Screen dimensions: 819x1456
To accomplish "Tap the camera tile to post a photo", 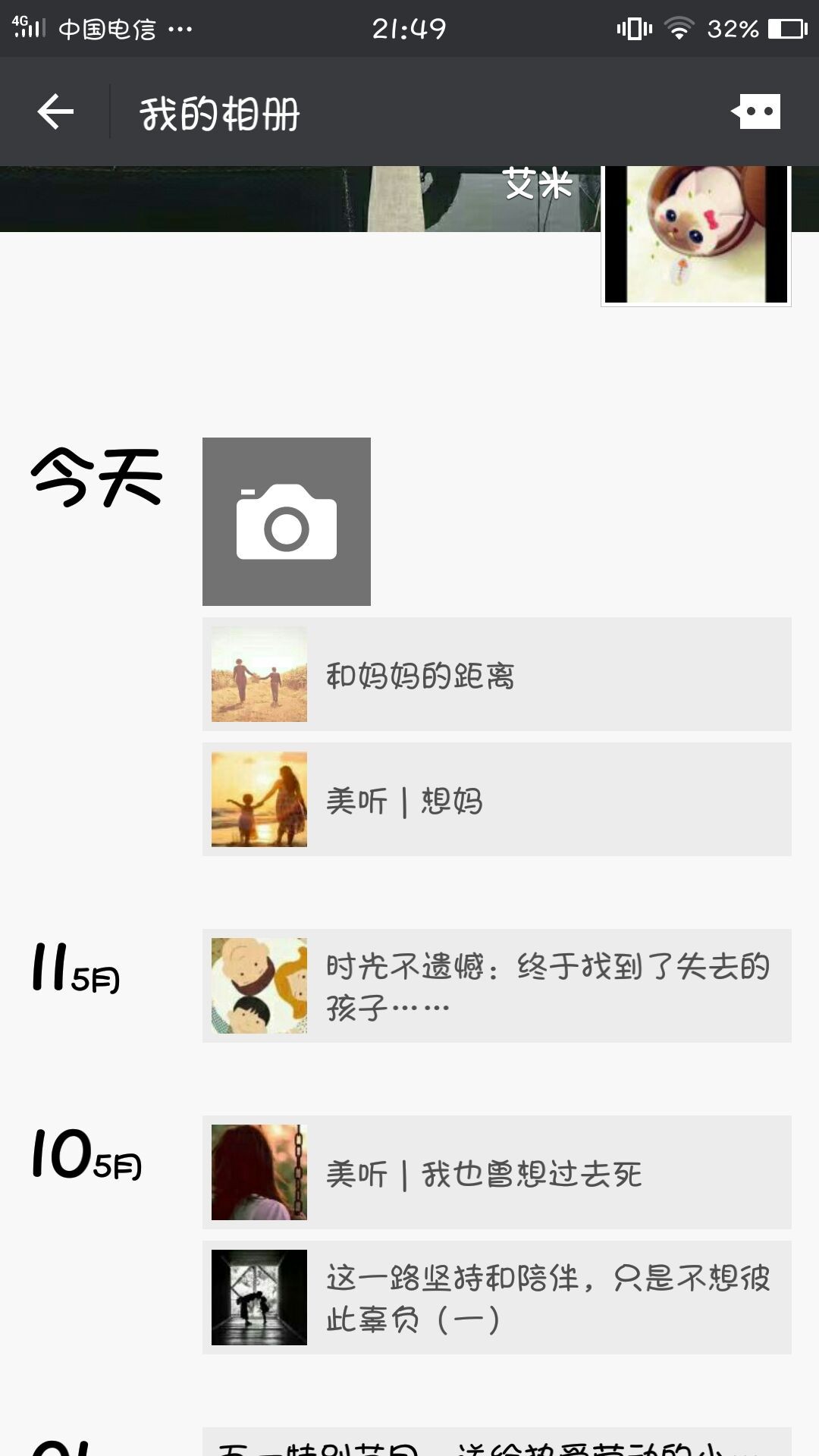I will (286, 522).
